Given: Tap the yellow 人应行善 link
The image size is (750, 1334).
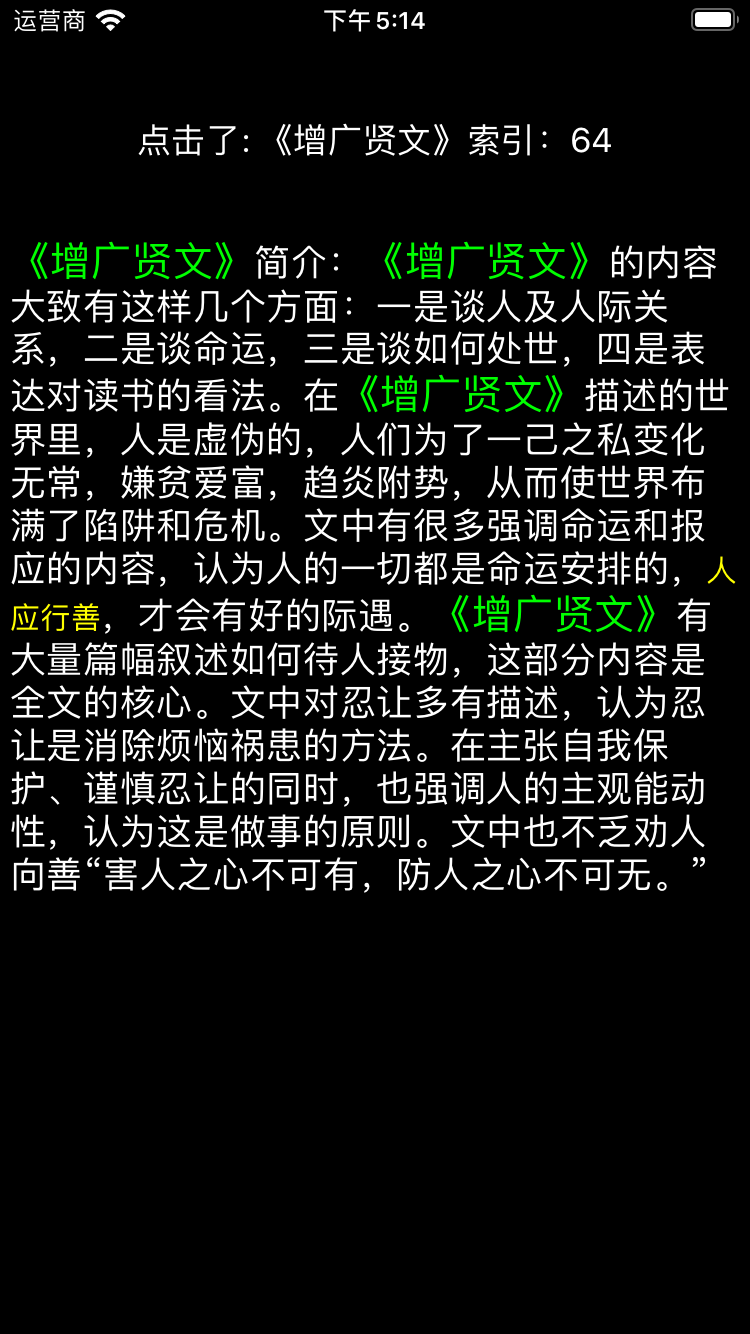Looking at the screenshot, I should 55,618.
